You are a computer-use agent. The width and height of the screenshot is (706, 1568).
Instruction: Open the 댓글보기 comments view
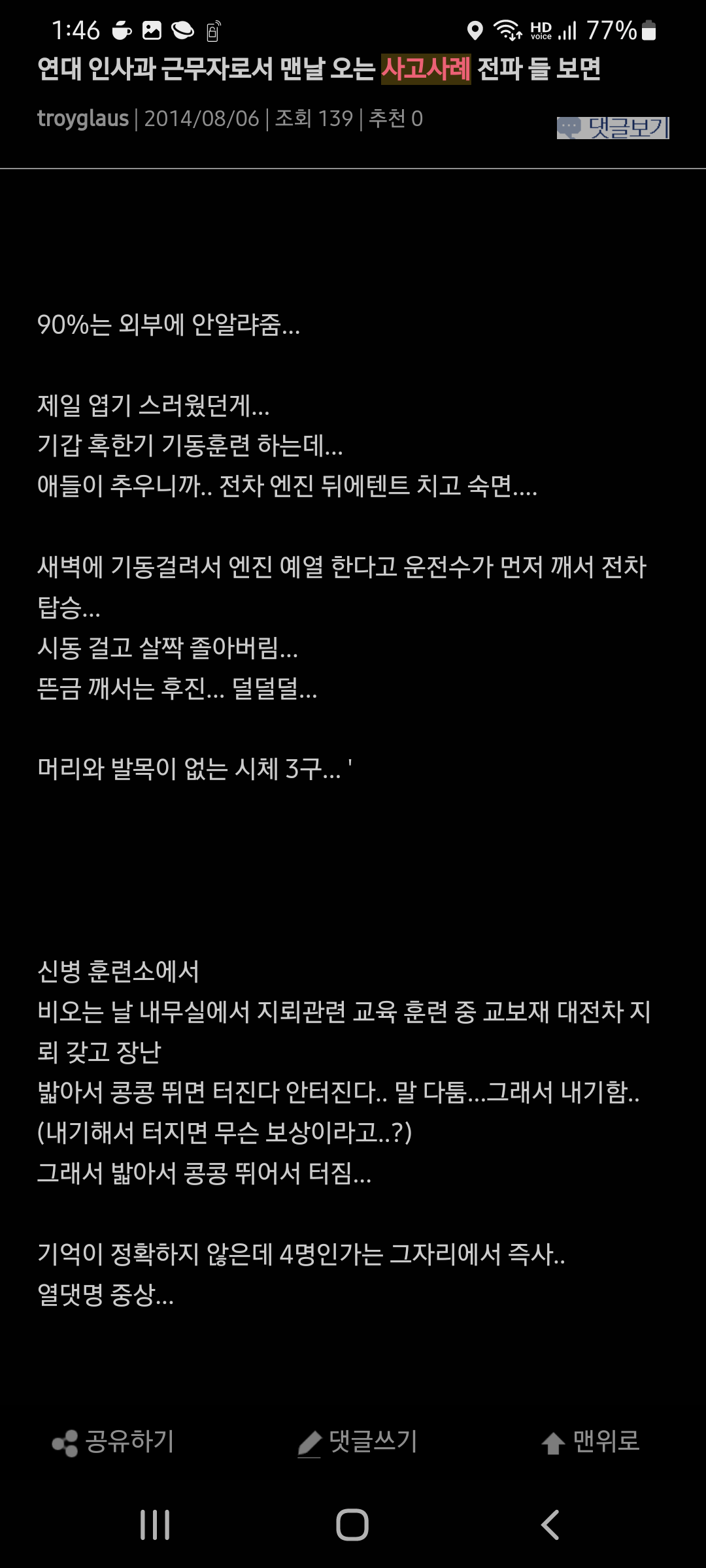[x=613, y=127]
